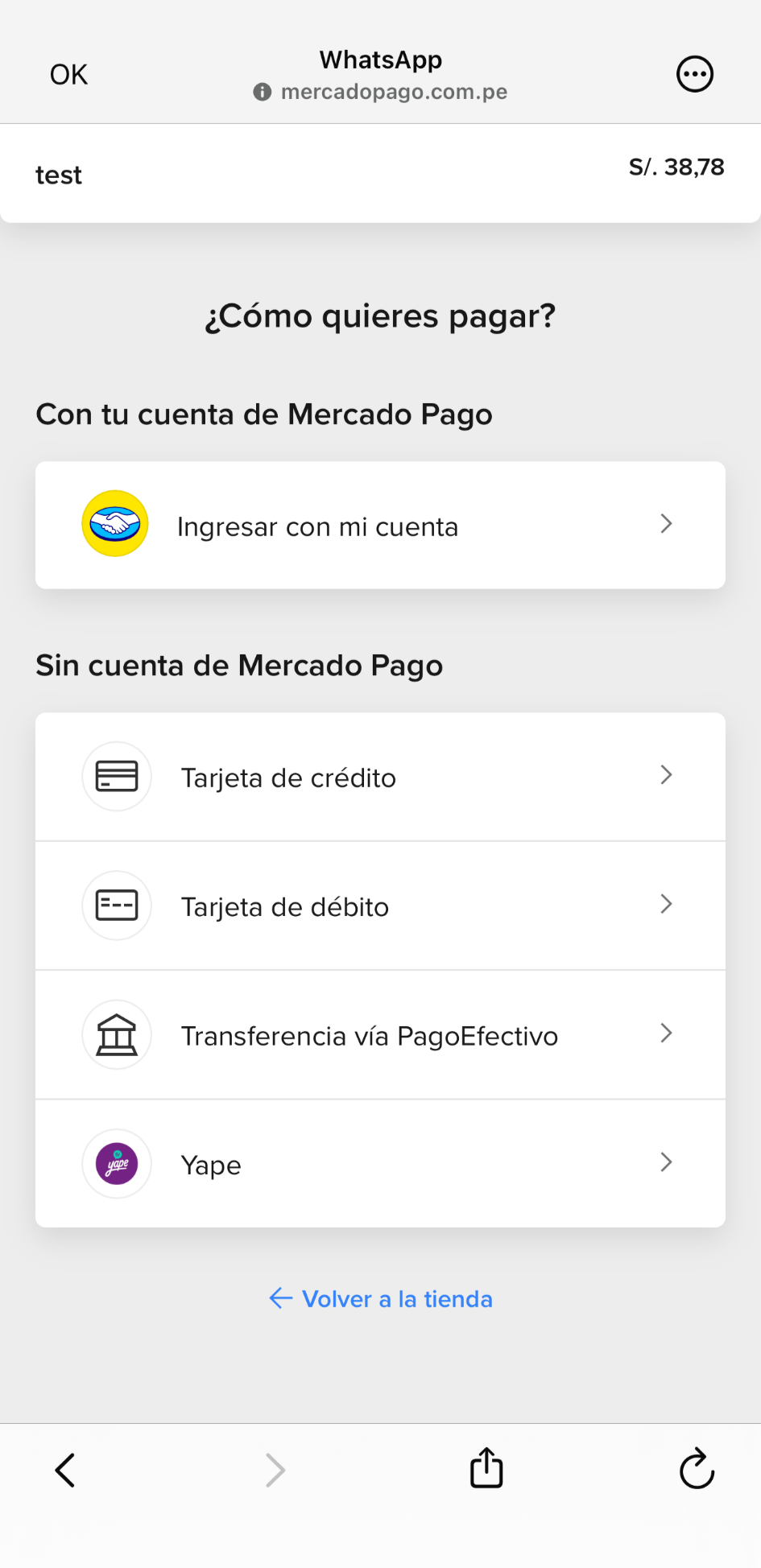The image size is (761, 1568).
Task: Click Volver a la tienda link
Action: (x=379, y=1298)
